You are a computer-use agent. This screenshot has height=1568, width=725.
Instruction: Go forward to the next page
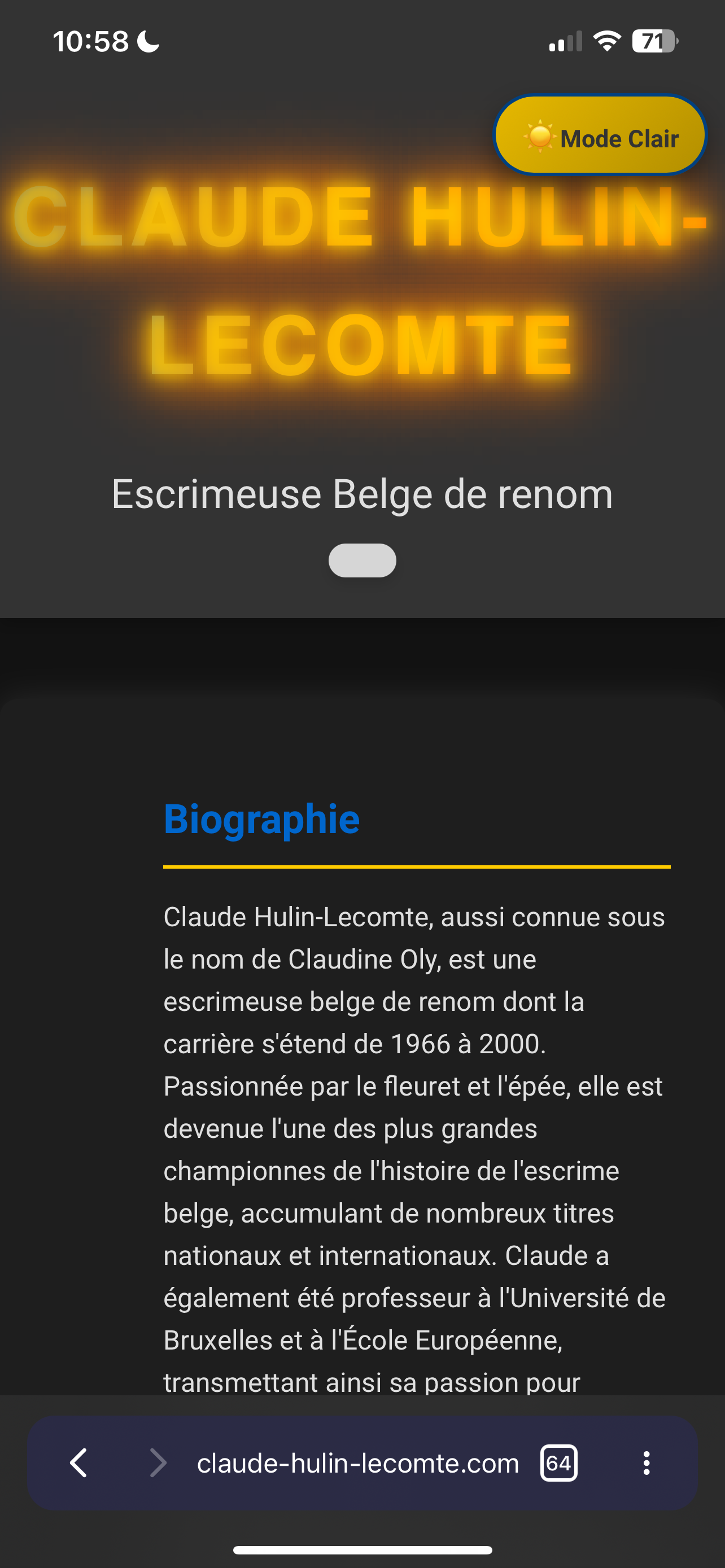158,1462
